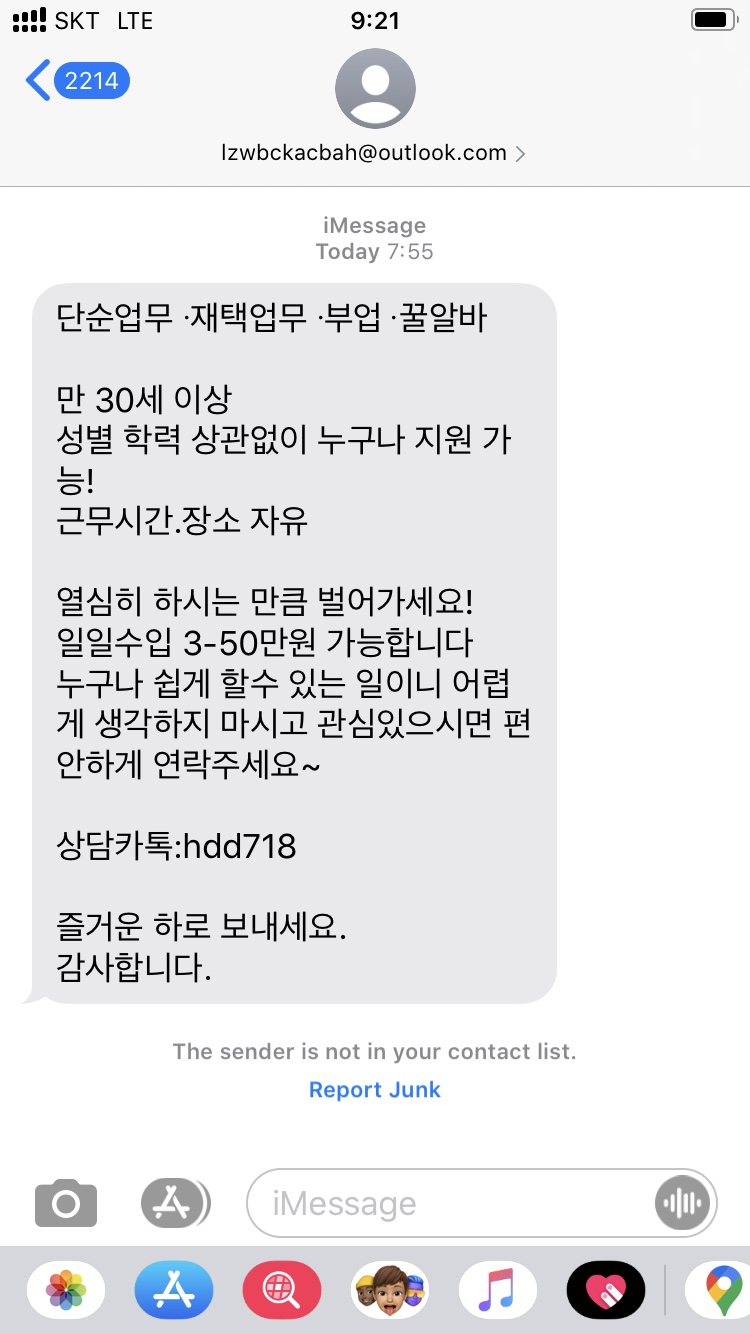Viewport: 750px width, 1334px height.
Task: Toggle the App Store apps drawer
Action: [x=174, y=1203]
